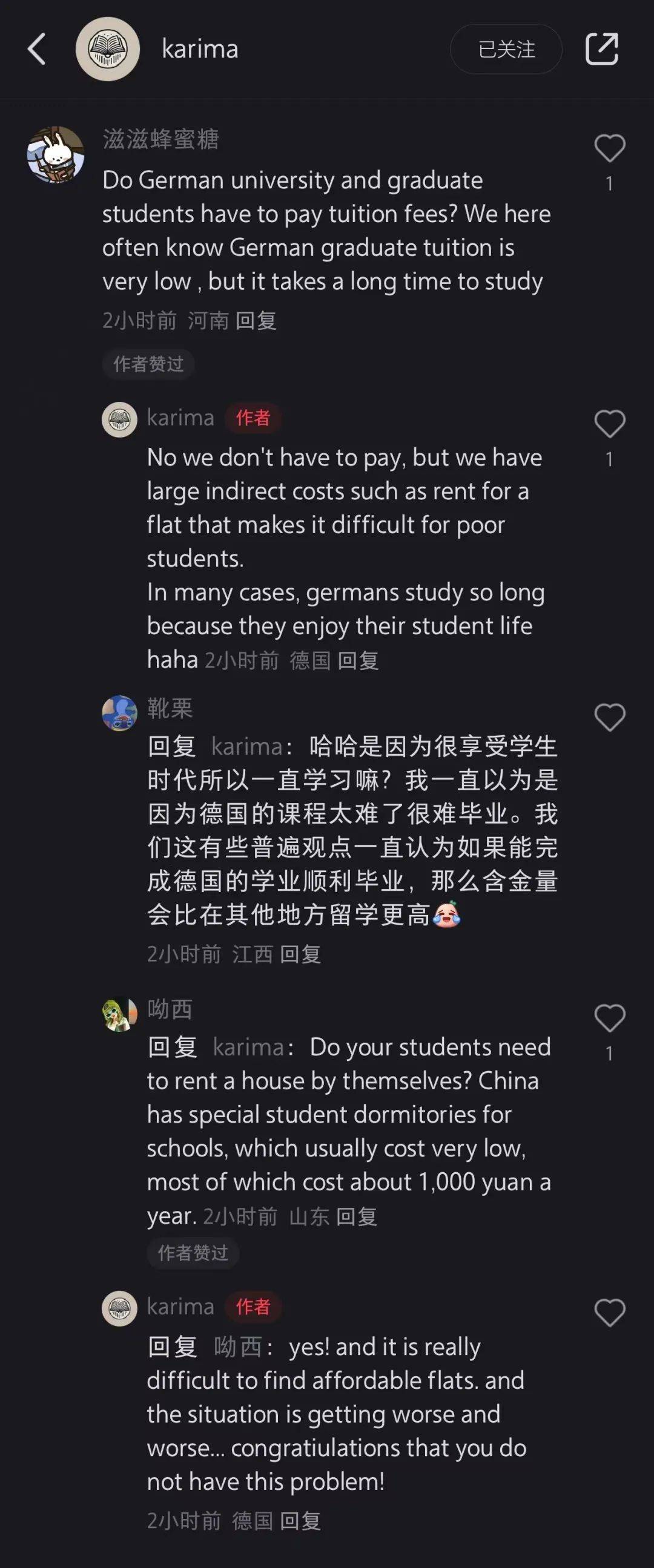Reply to 呦西's dormitories comment

[357, 1216]
